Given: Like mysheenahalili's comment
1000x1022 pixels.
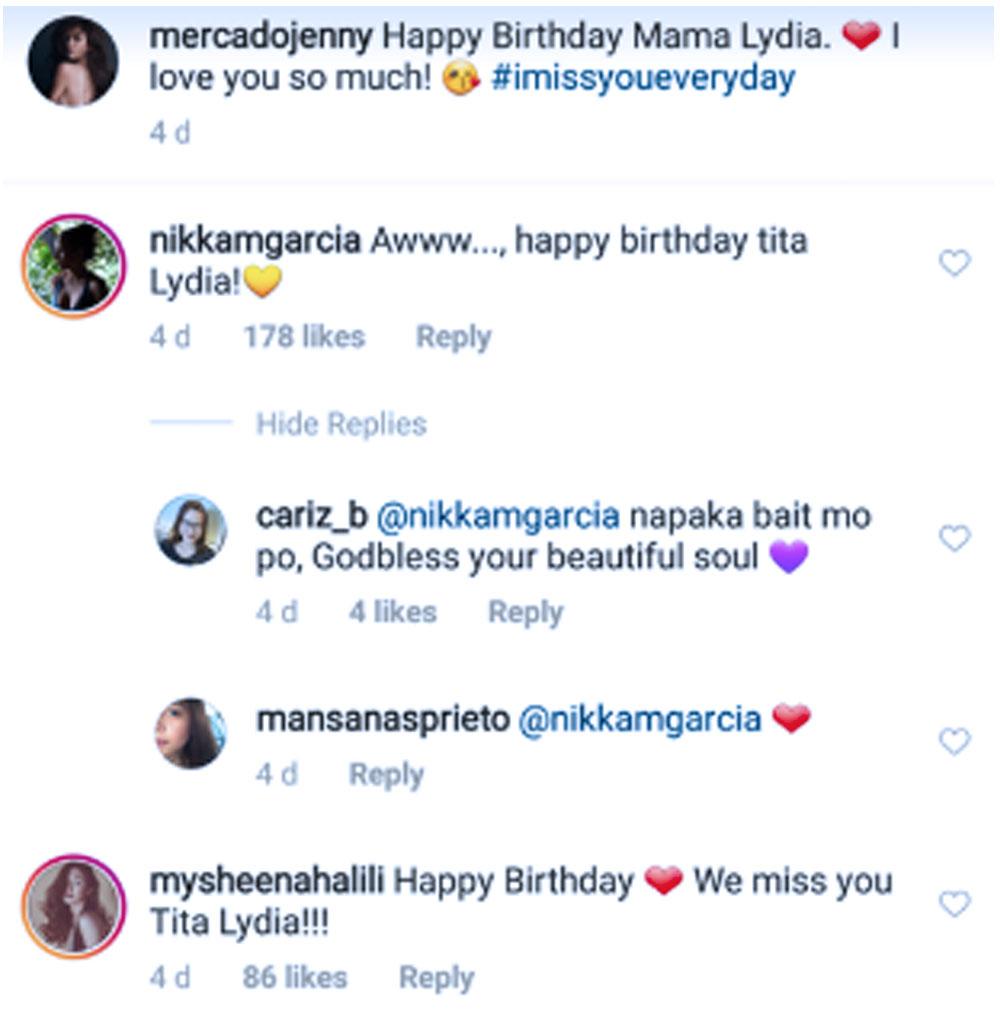Looking at the screenshot, I should tap(955, 905).
